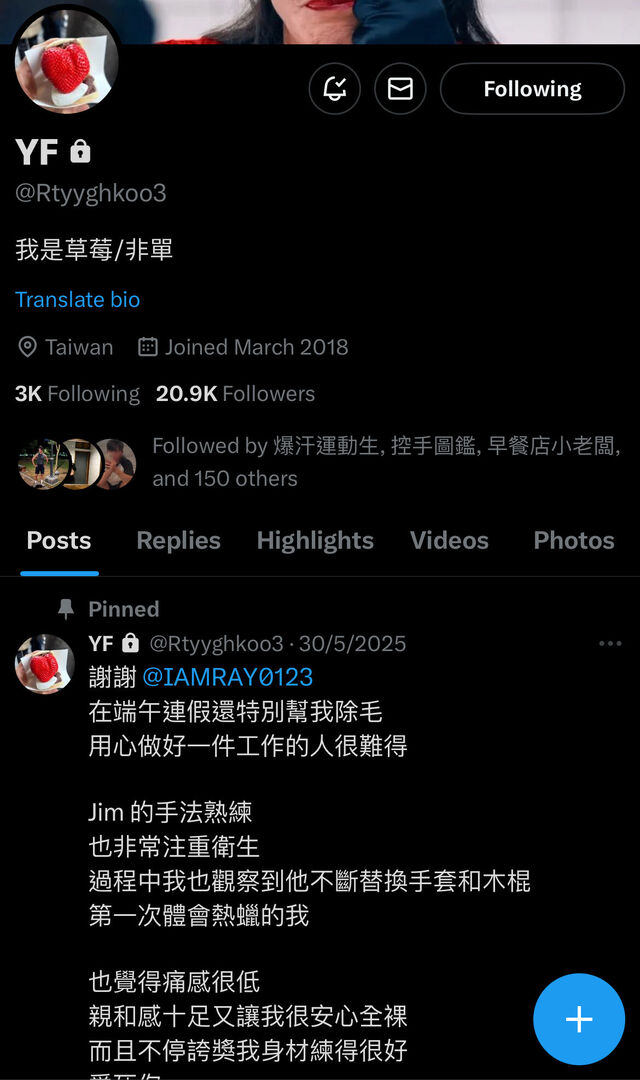
Task: View the 20.9K Followers list
Action: tap(235, 394)
